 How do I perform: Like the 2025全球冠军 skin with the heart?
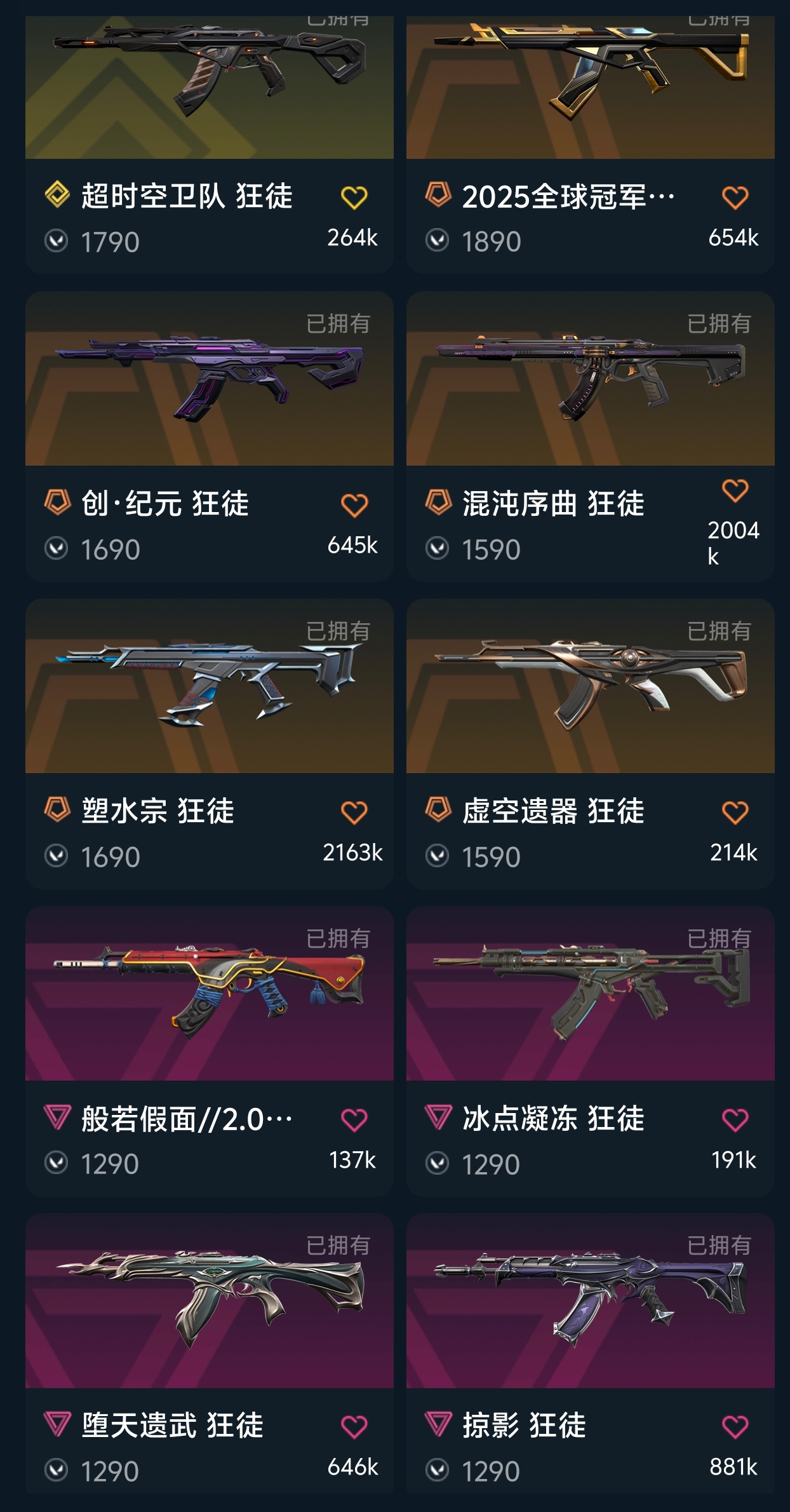[735, 198]
